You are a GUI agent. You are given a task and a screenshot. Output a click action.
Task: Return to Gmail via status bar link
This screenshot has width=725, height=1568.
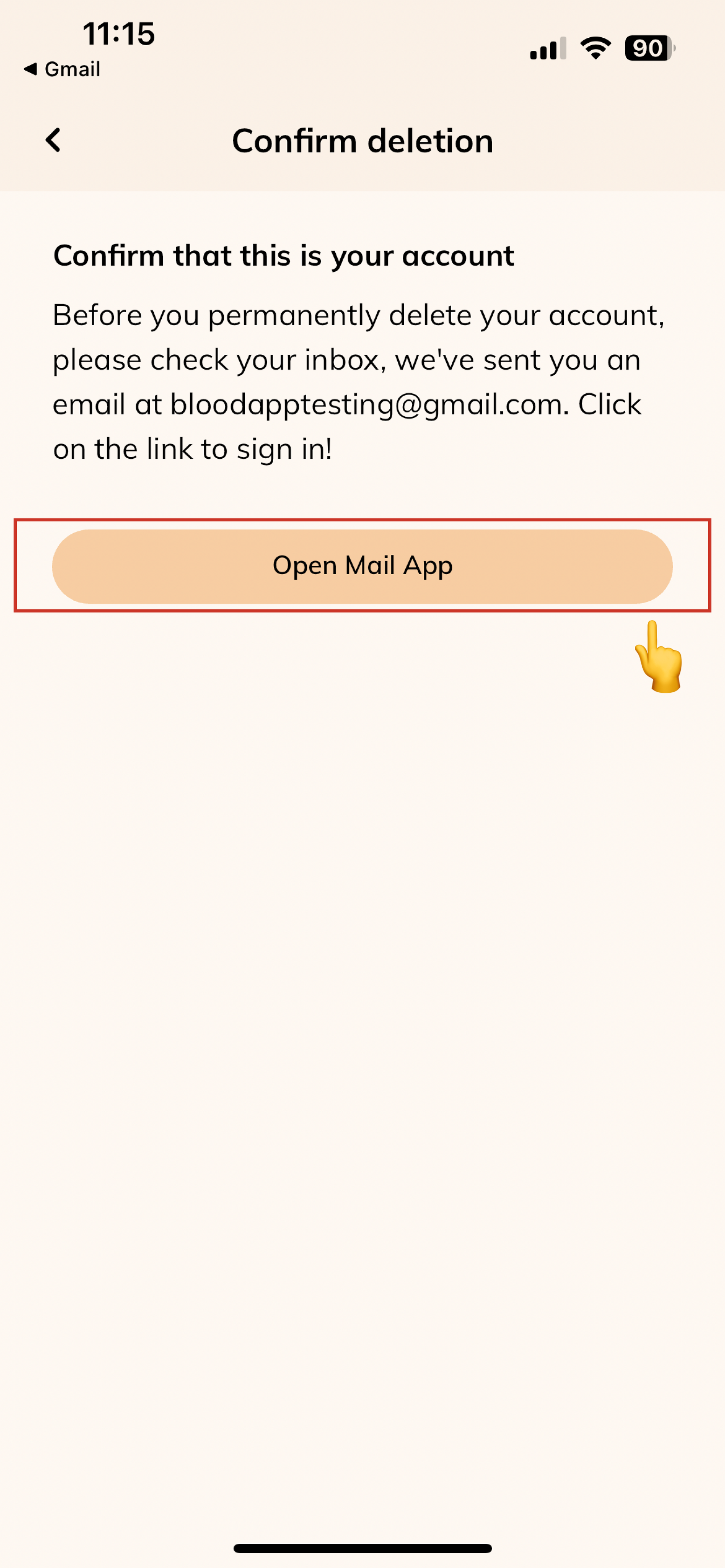(x=62, y=70)
